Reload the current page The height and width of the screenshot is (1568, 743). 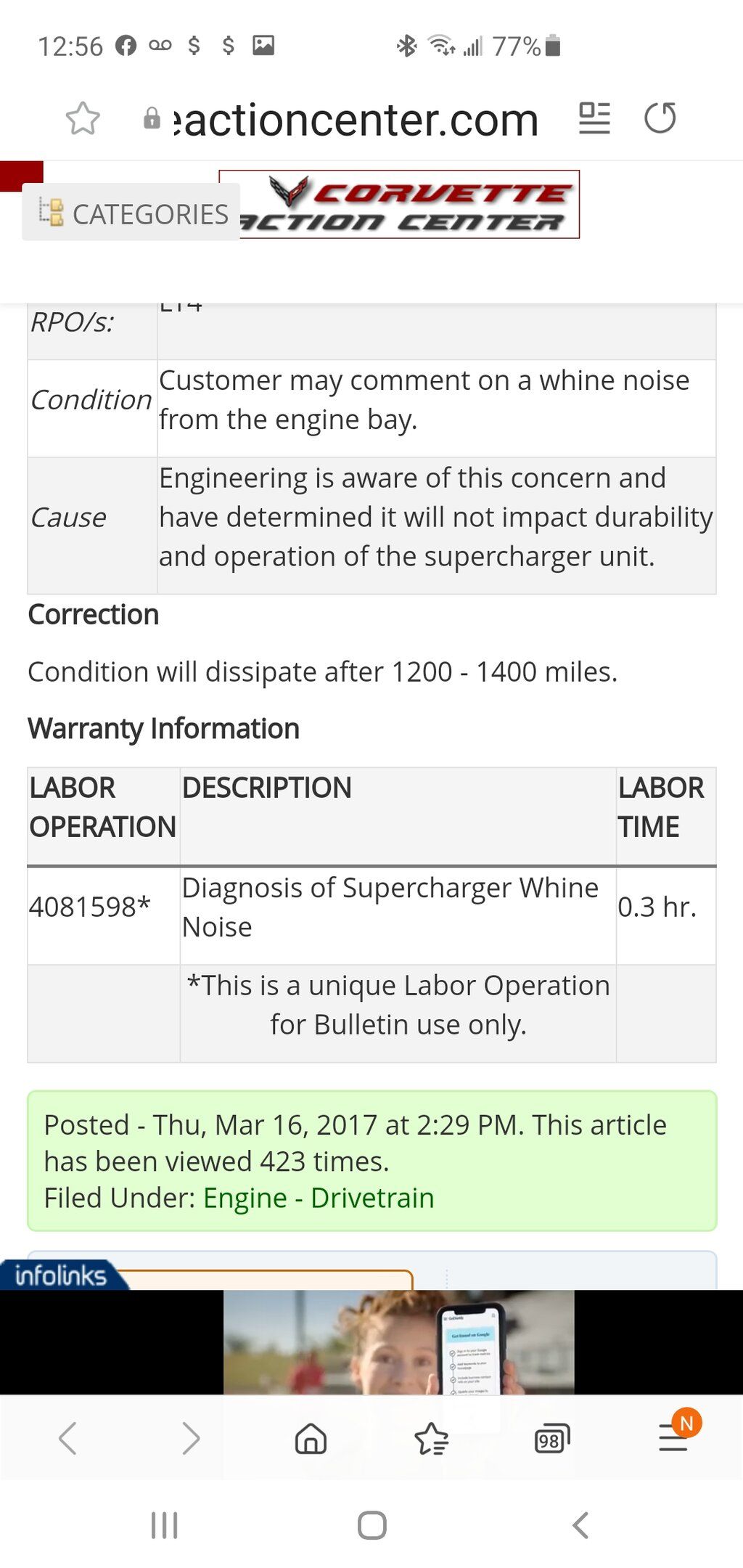click(660, 118)
